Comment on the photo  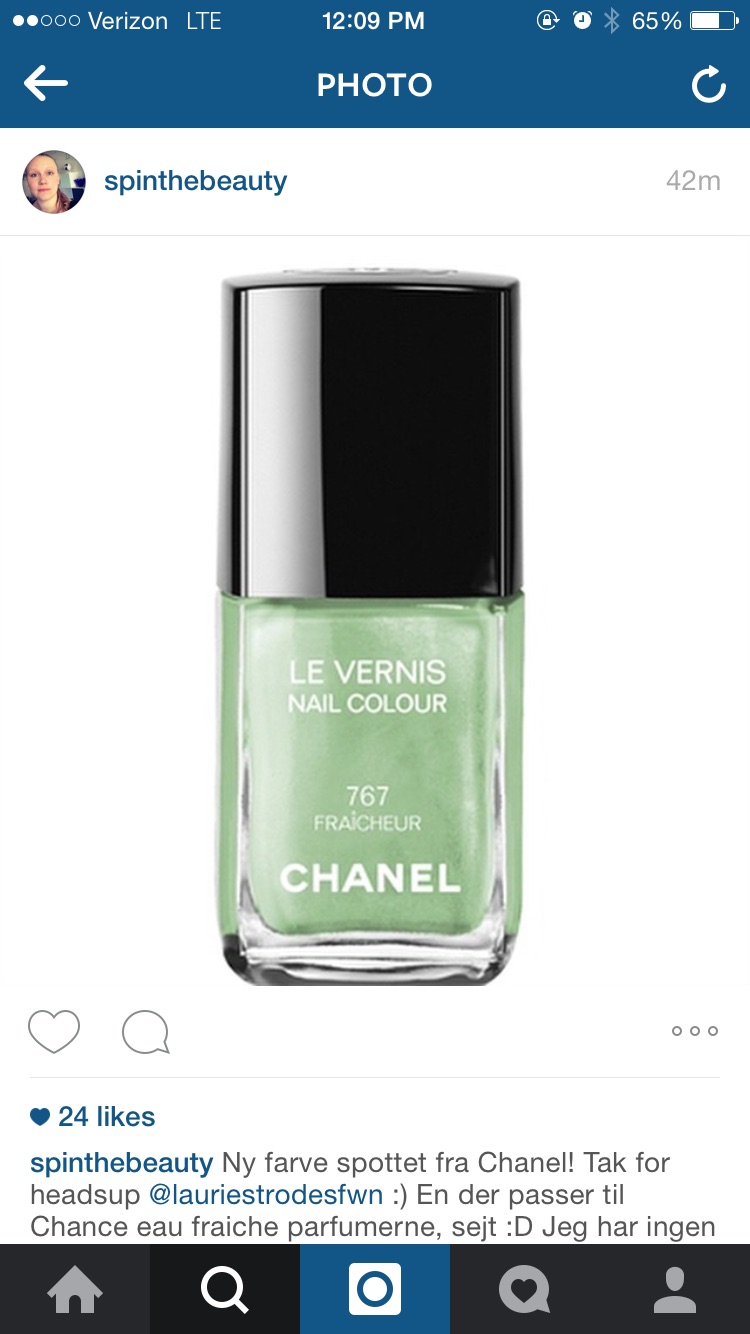146,1032
